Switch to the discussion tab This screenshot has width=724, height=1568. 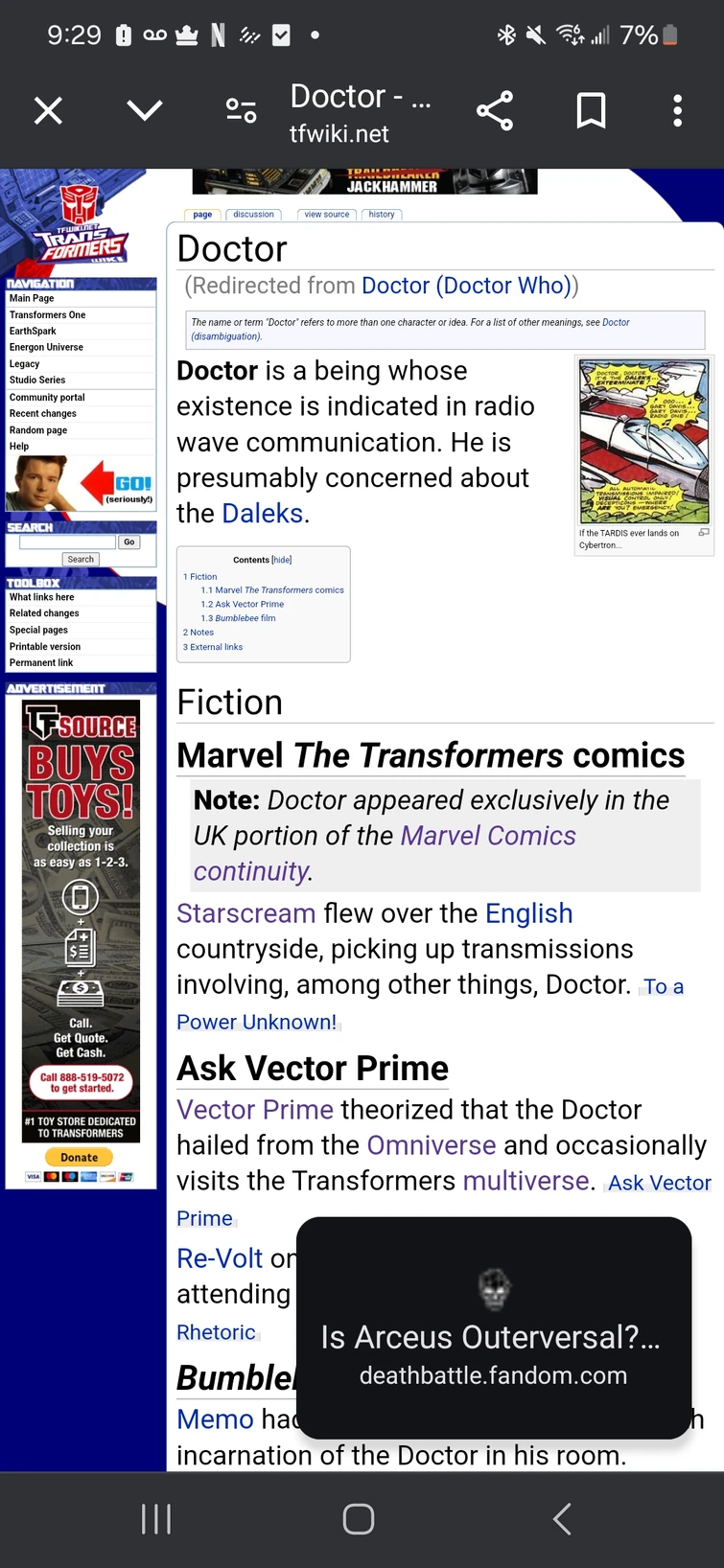(253, 215)
